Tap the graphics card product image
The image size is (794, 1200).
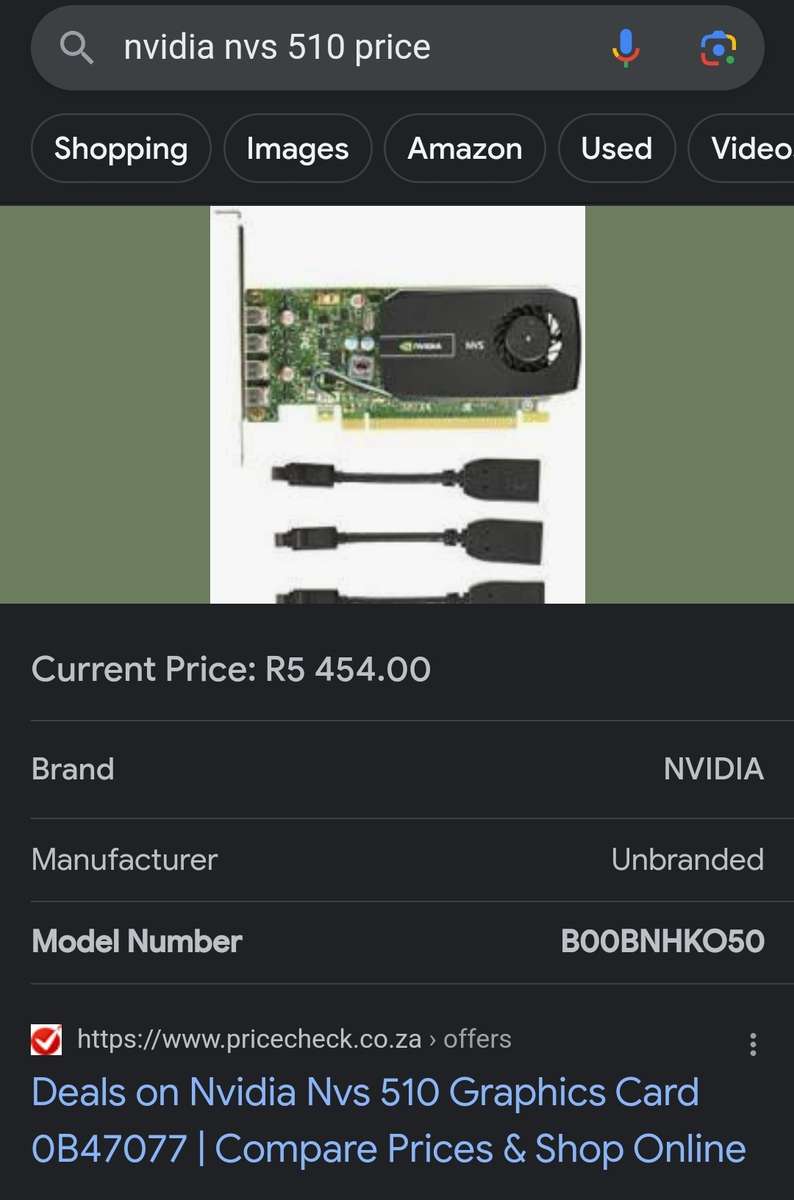point(397,400)
